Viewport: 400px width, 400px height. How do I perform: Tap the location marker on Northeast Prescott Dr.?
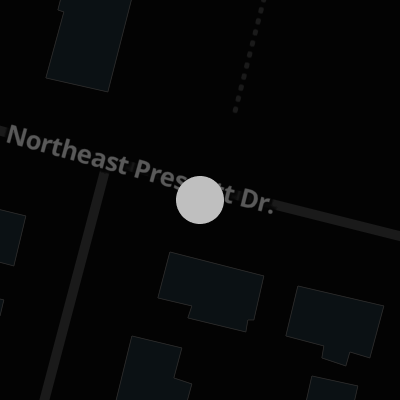[200, 200]
